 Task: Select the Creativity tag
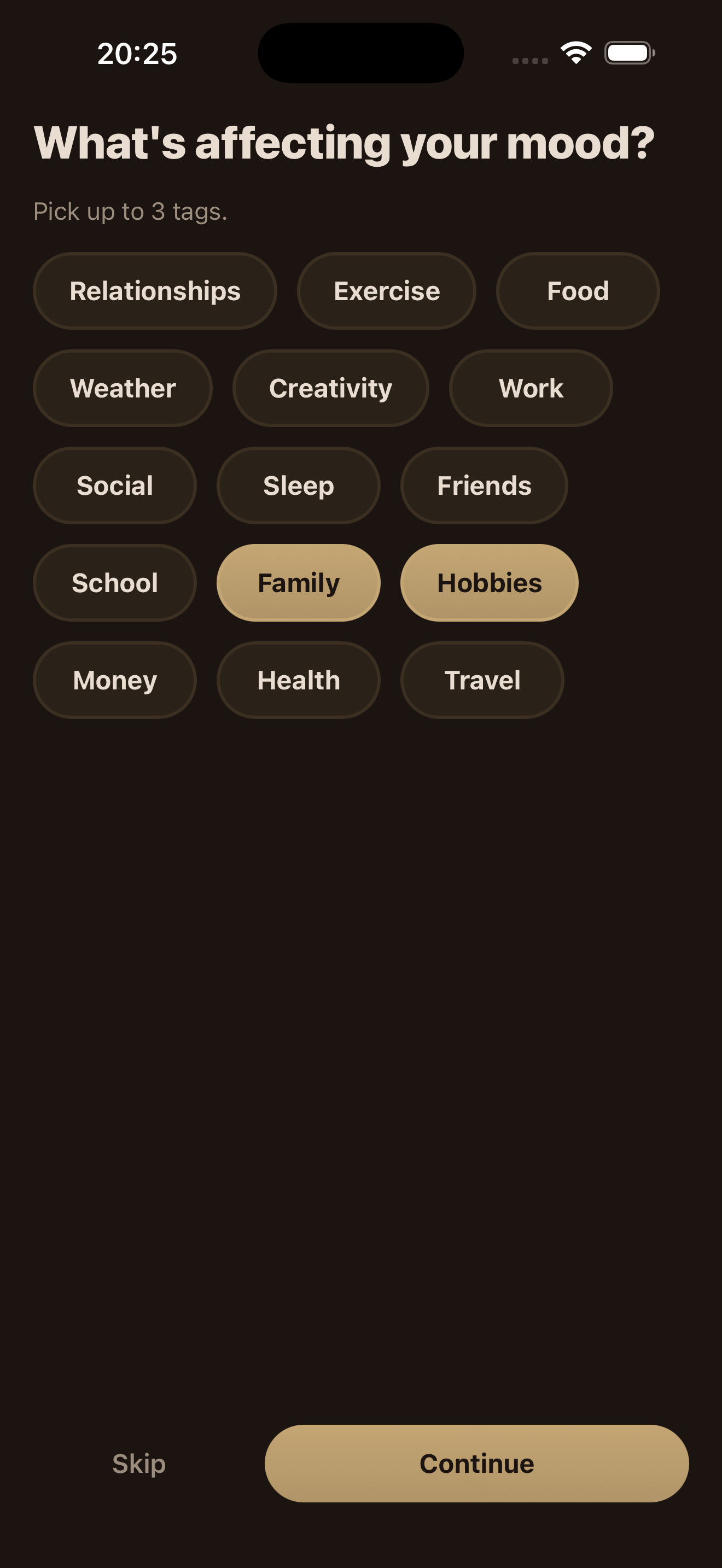tap(330, 388)
